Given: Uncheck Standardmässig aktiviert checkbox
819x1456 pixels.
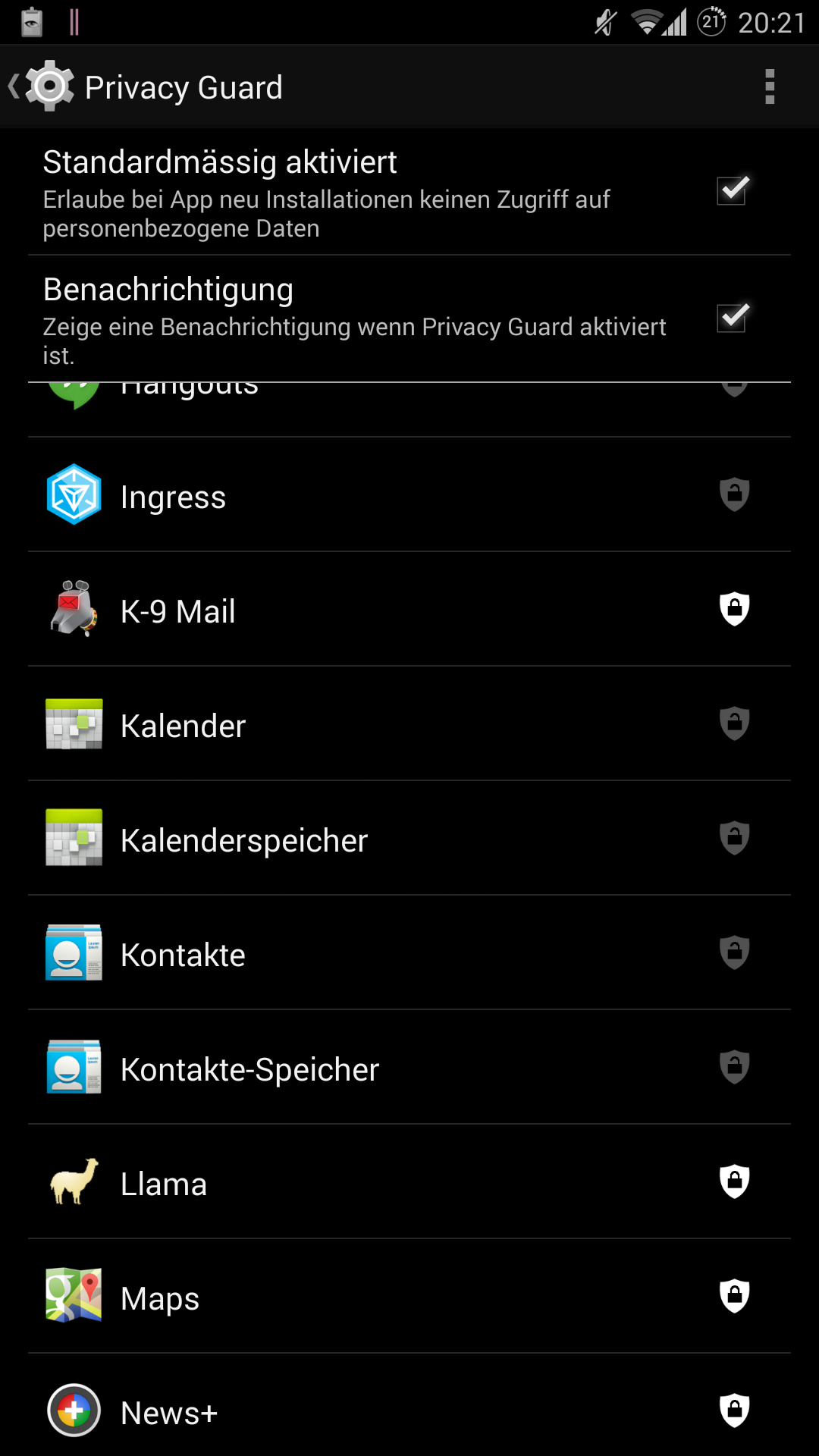Looking at the screenshot, I should pyautogui.click(x=733, y=191).
